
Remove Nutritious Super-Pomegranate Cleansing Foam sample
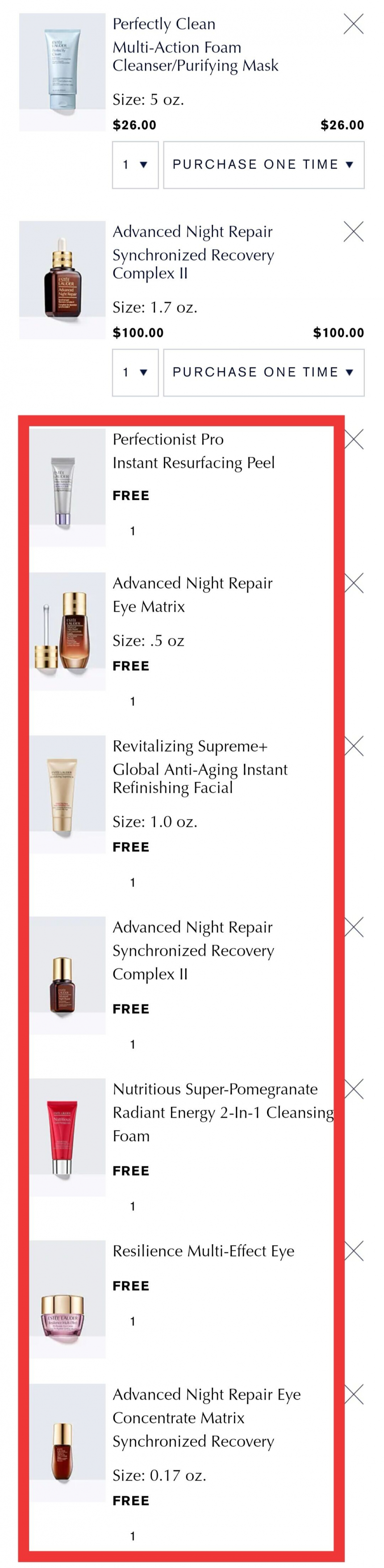[x=354, y=1089]
